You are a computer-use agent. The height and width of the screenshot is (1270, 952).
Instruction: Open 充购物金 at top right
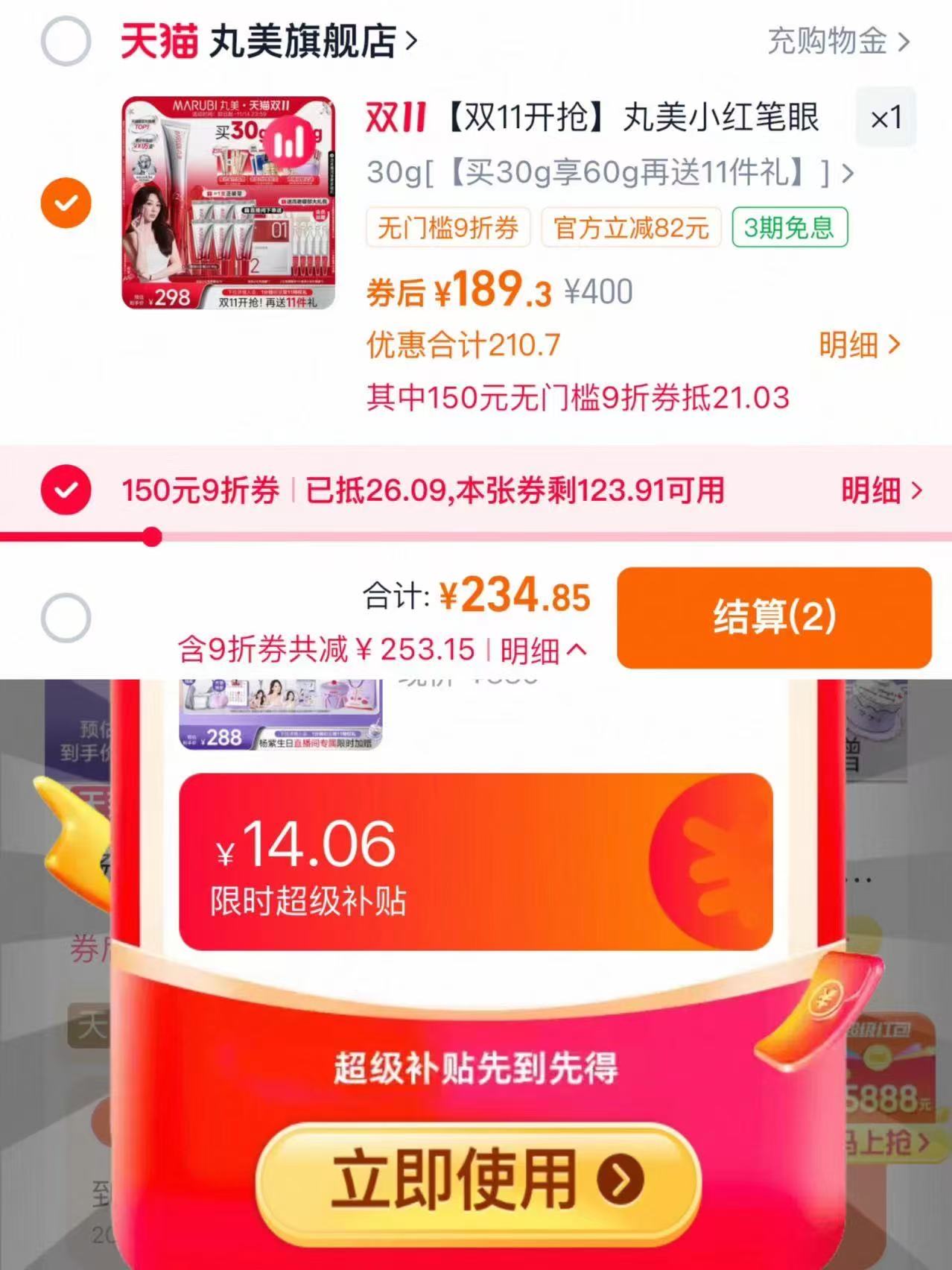(827, 42)
